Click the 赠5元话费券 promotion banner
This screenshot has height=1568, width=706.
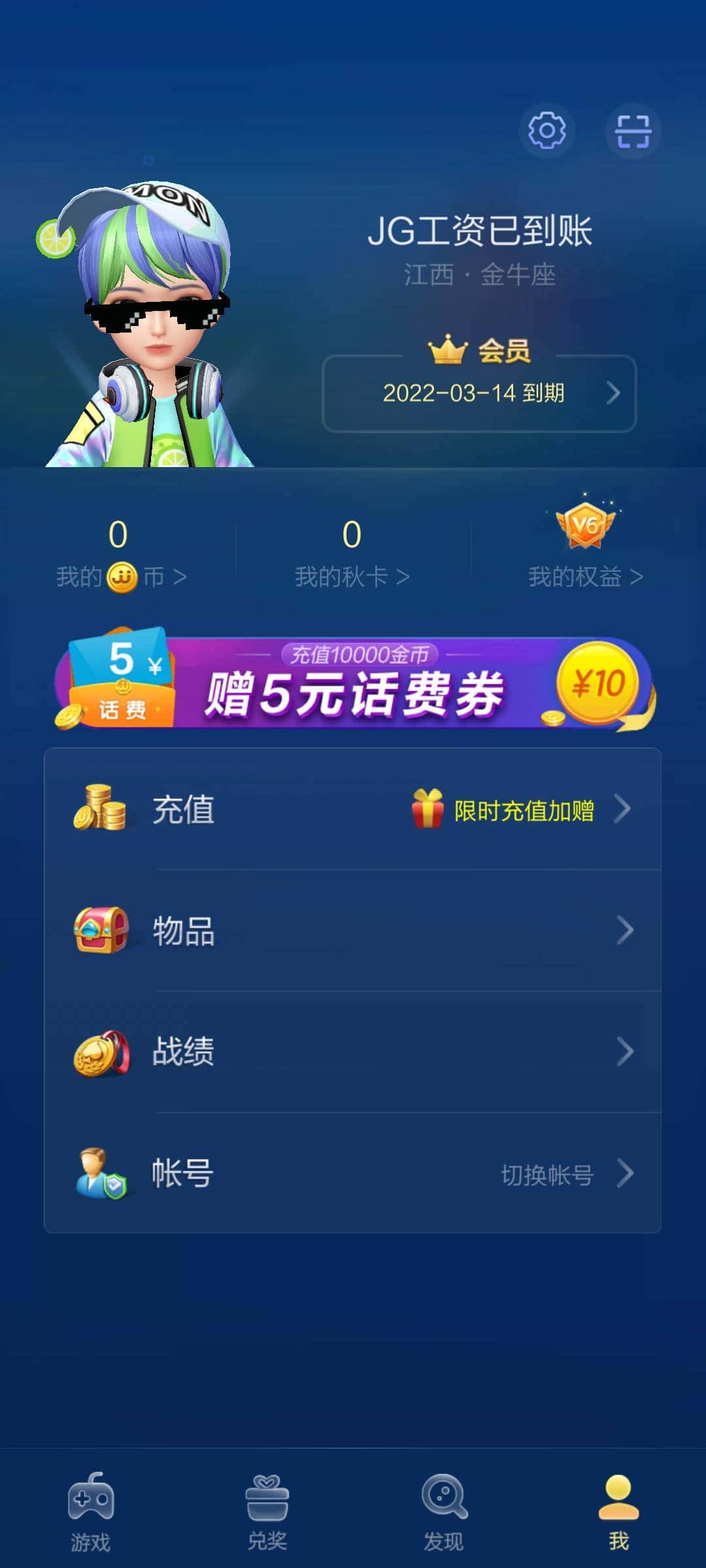tap(353, 681)
